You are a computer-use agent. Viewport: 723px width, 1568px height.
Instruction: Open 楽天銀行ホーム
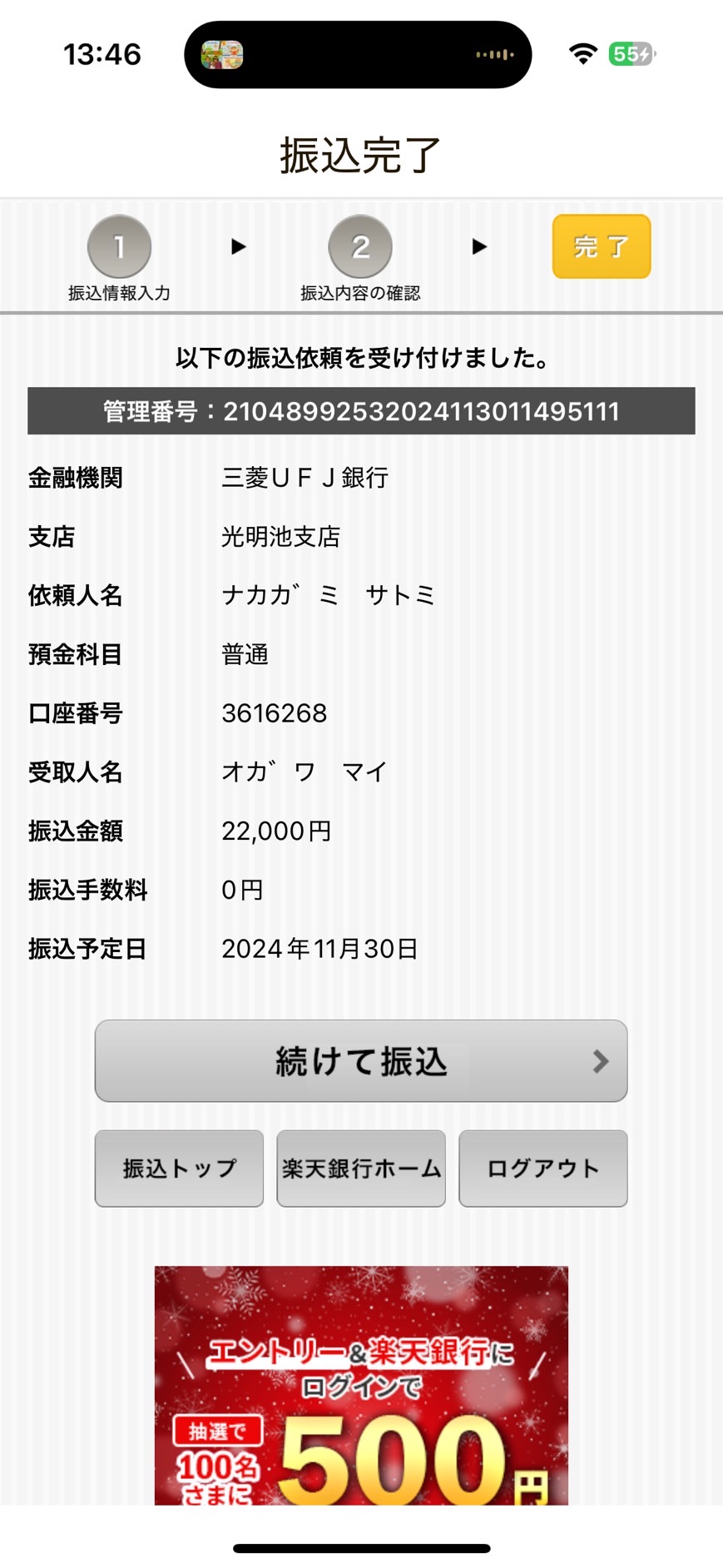(361, 1169)
